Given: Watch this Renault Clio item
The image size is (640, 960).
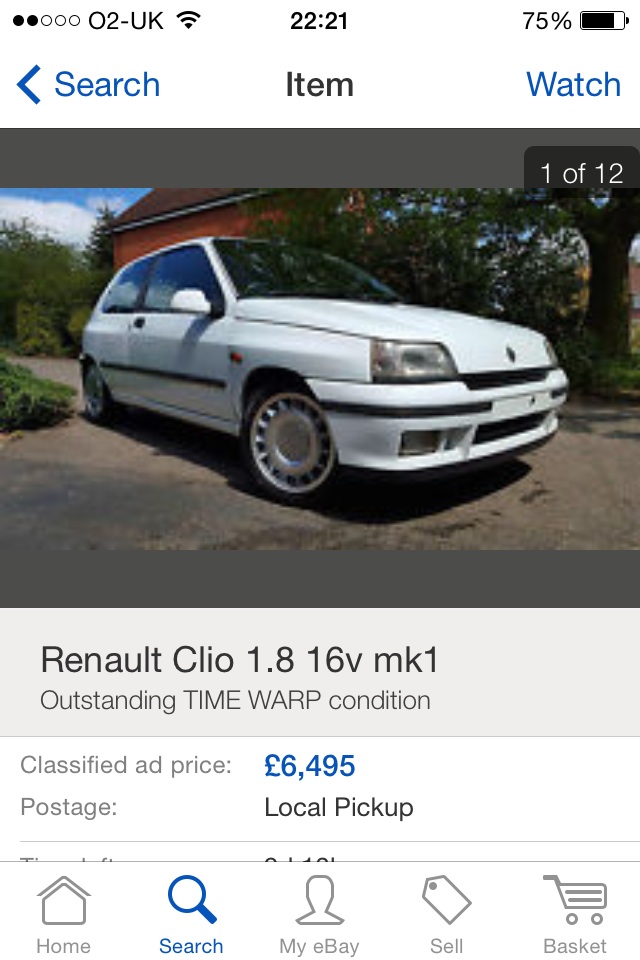Looking at the screenshot, I should point(573,85).
